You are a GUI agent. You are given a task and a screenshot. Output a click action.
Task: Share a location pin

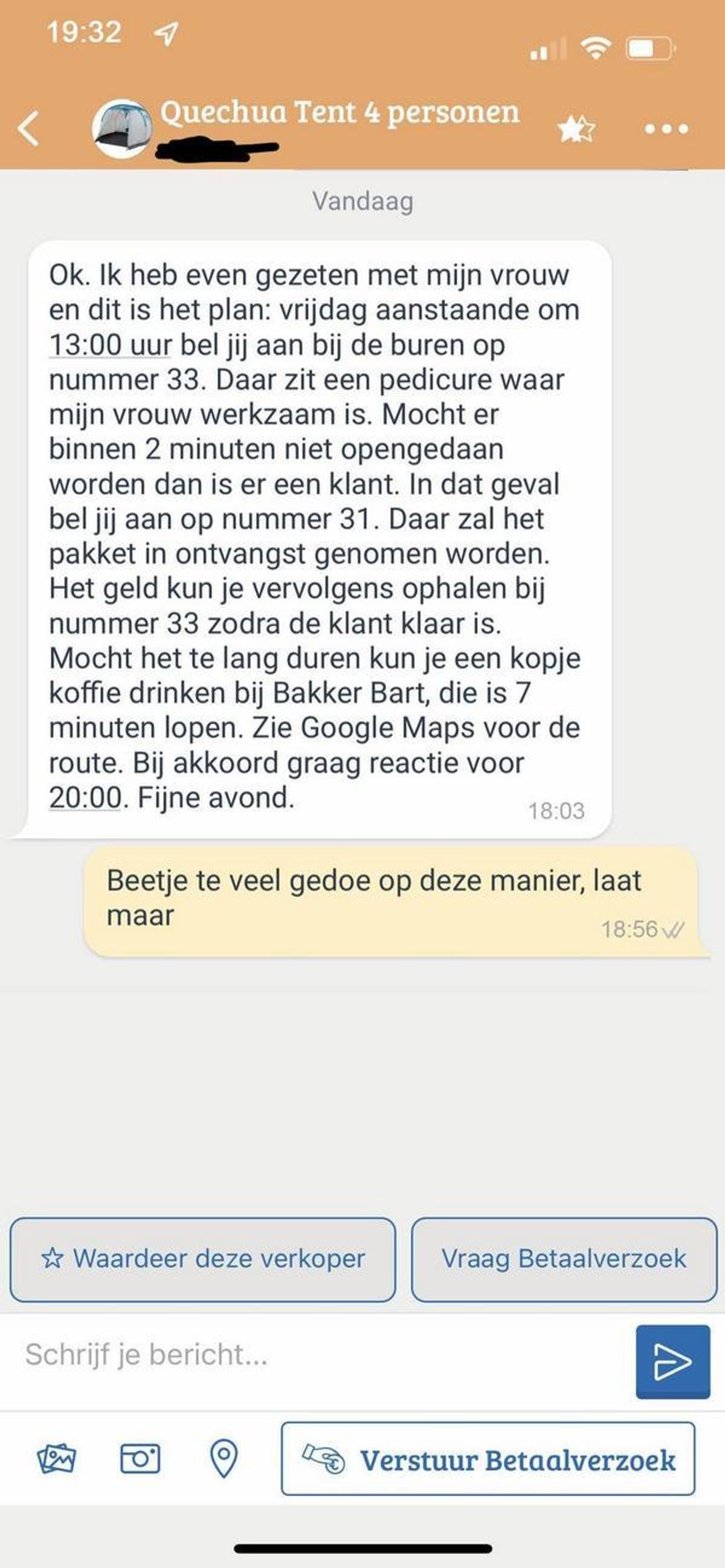(x=224, y=1459)
